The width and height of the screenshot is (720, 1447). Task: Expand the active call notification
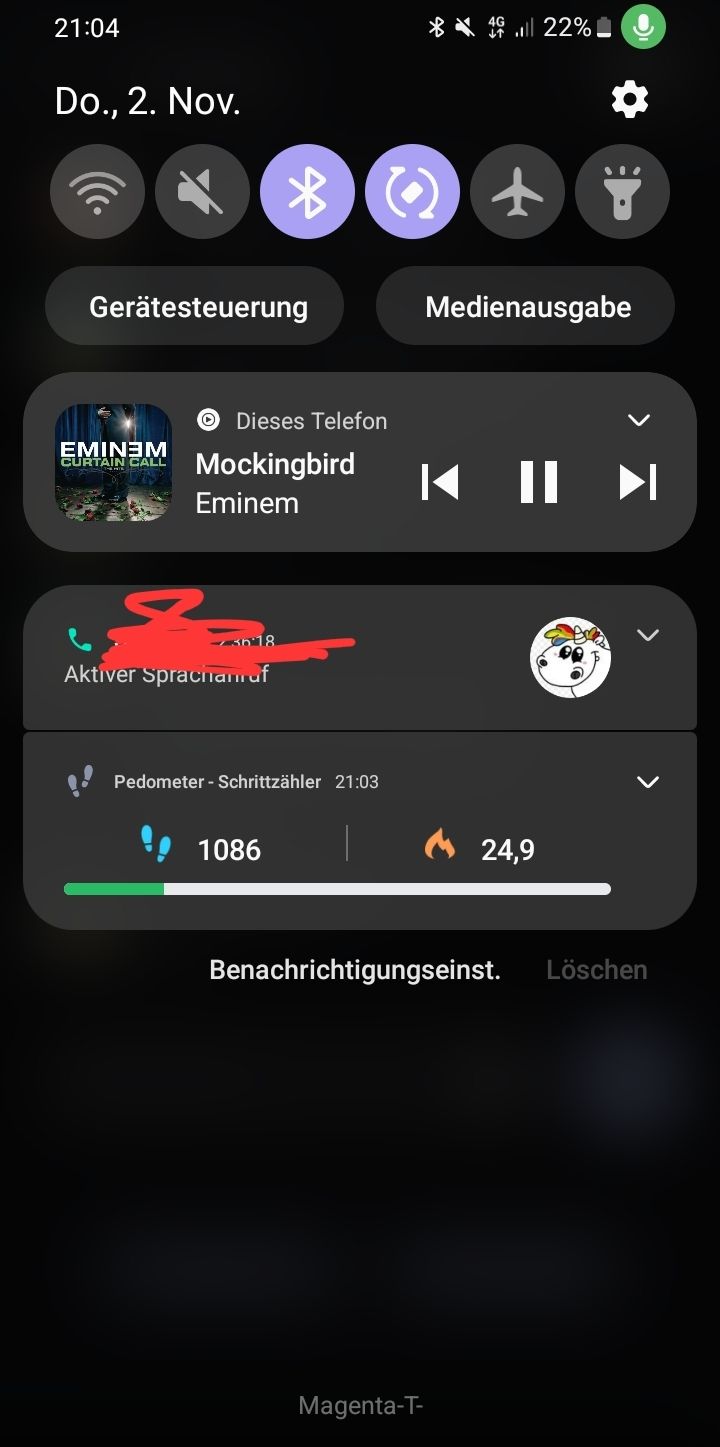pos(648,635)
